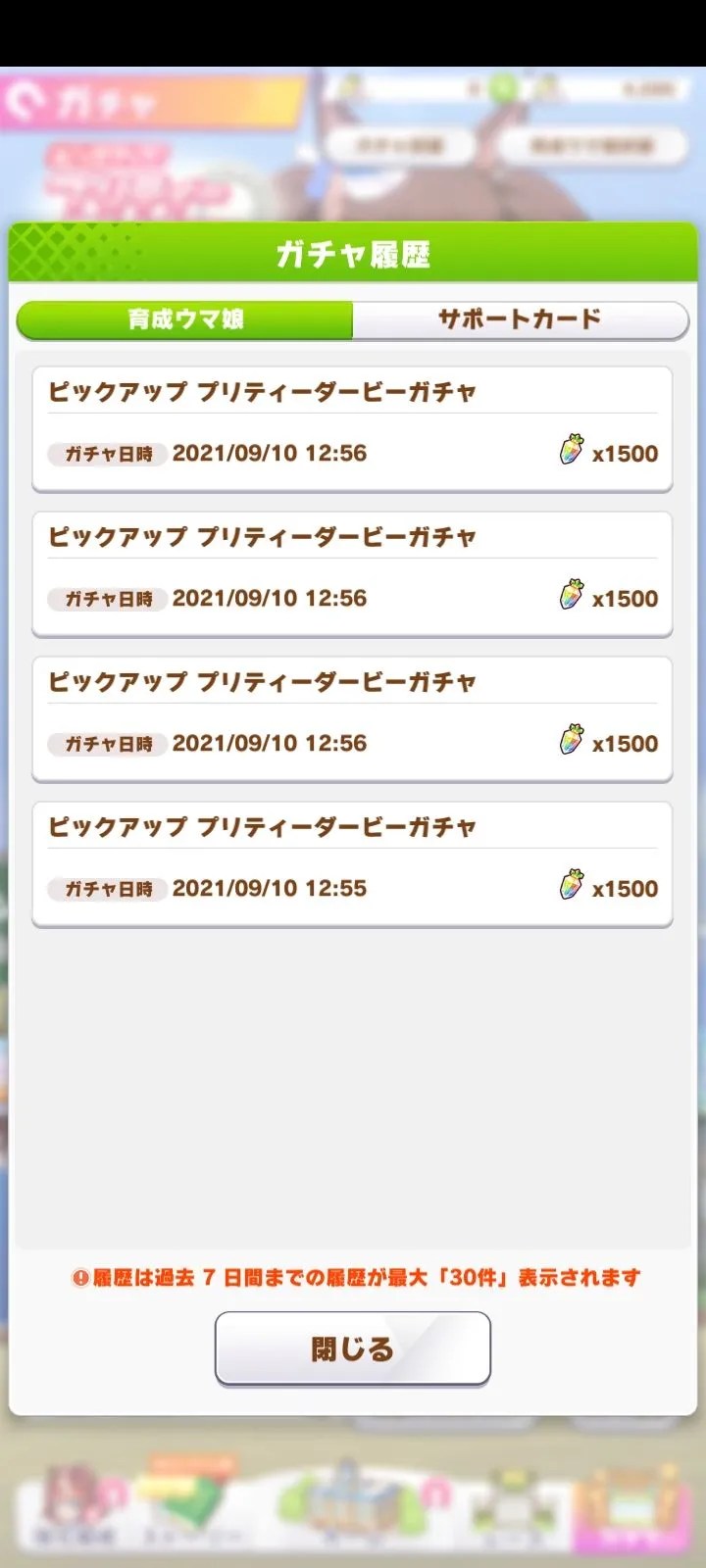
Task: Close the dialog with 閉じる button
Action: pos(352,1348)
